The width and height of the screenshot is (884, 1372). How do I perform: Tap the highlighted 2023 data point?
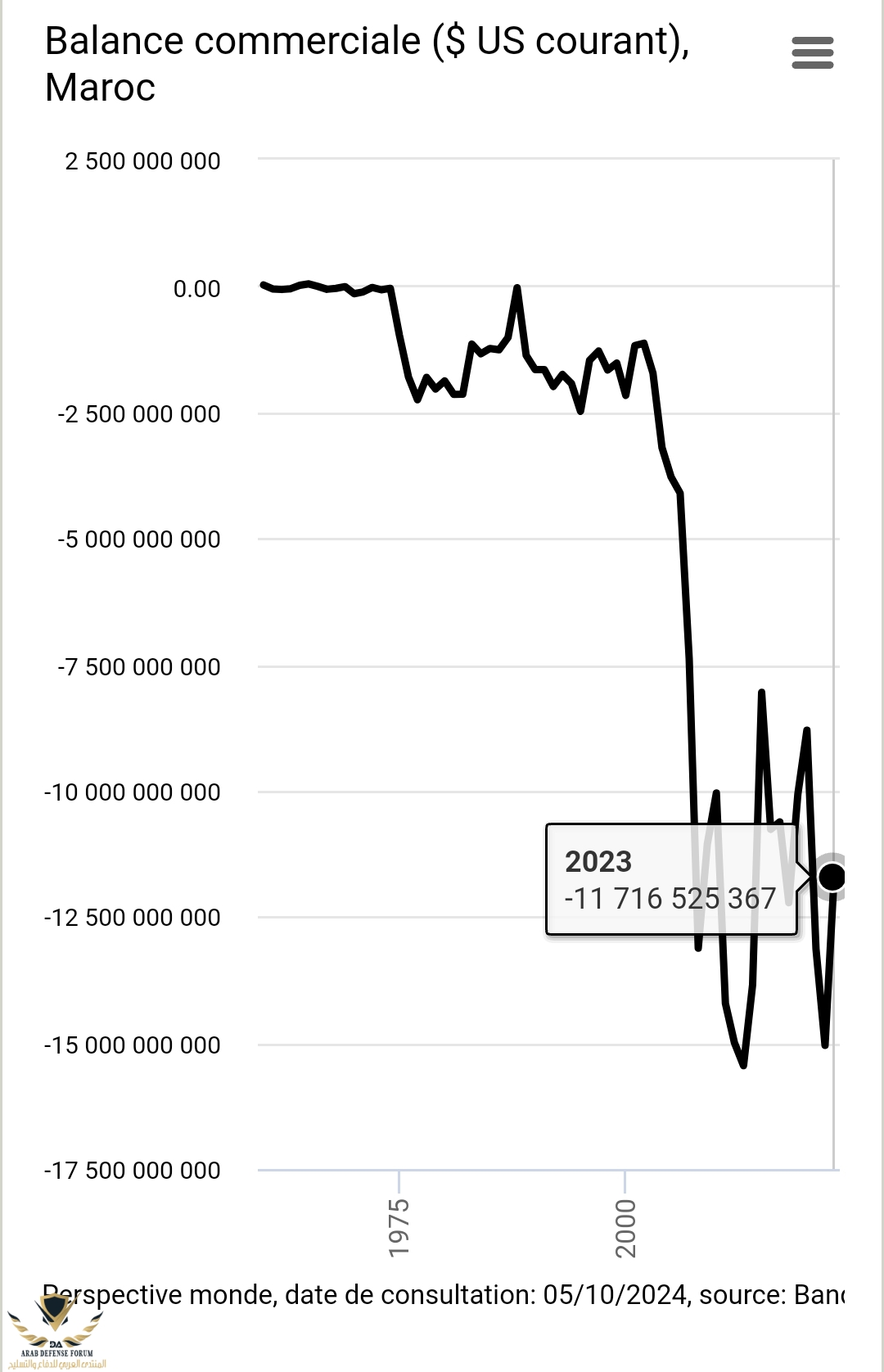point(832,877)
